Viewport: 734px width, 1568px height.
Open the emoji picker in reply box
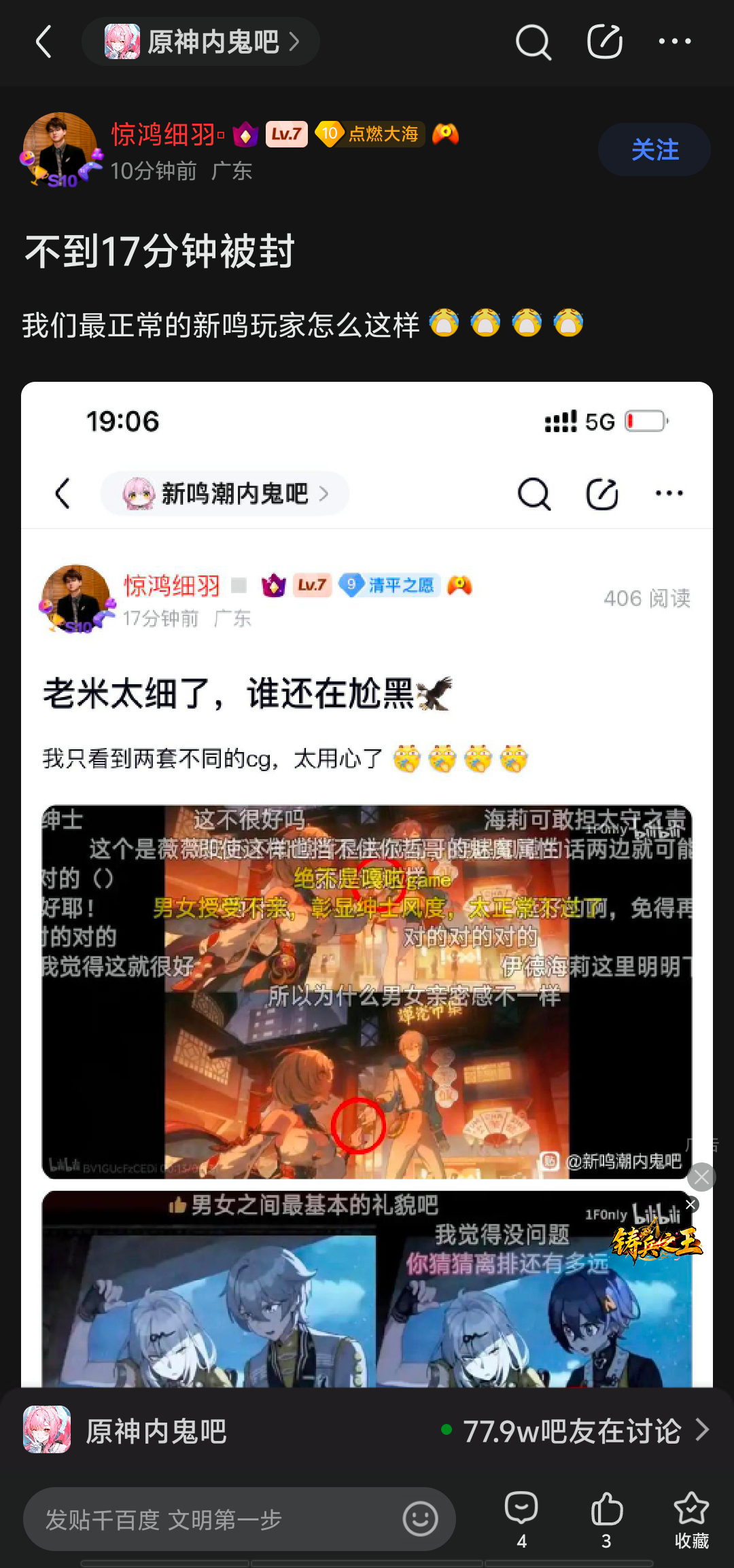(420, 1519)
